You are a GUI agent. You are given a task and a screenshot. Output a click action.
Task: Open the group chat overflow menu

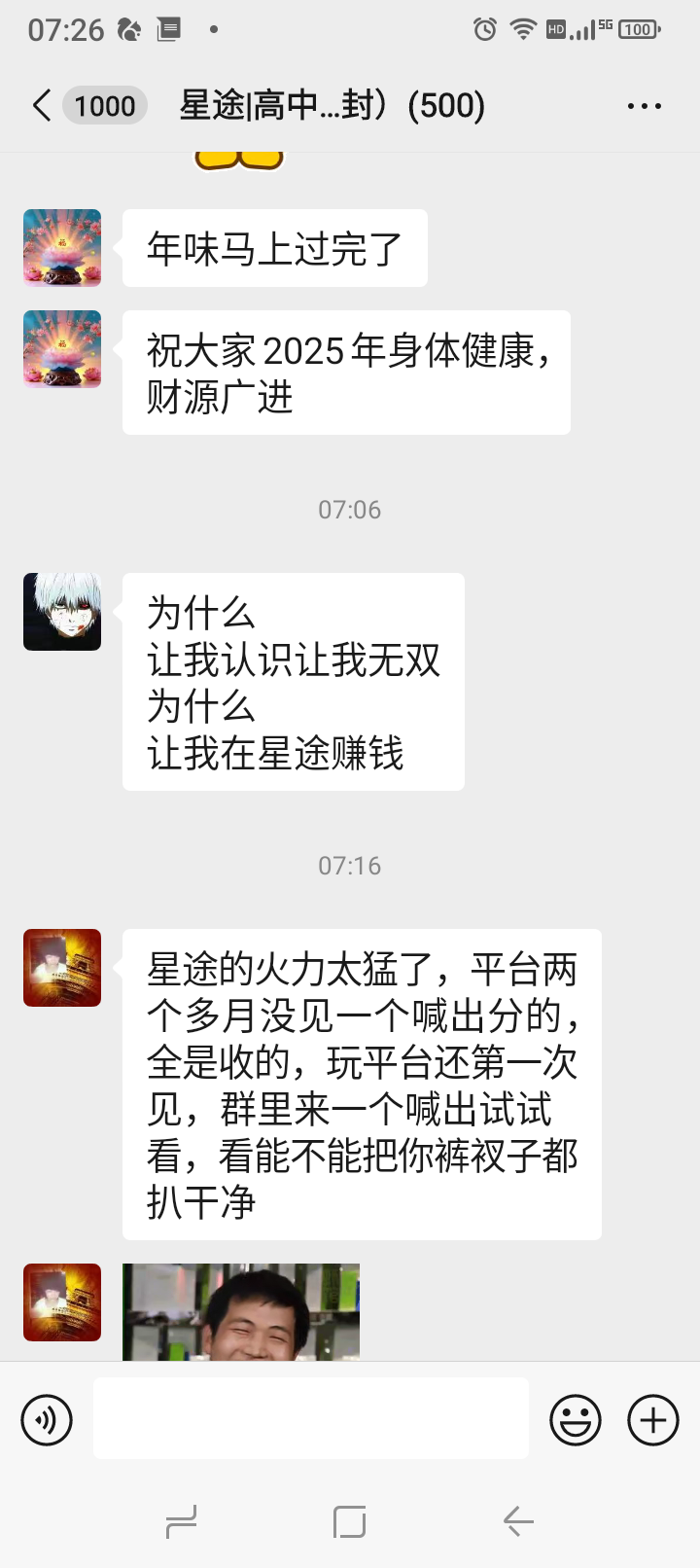[644, 106]
